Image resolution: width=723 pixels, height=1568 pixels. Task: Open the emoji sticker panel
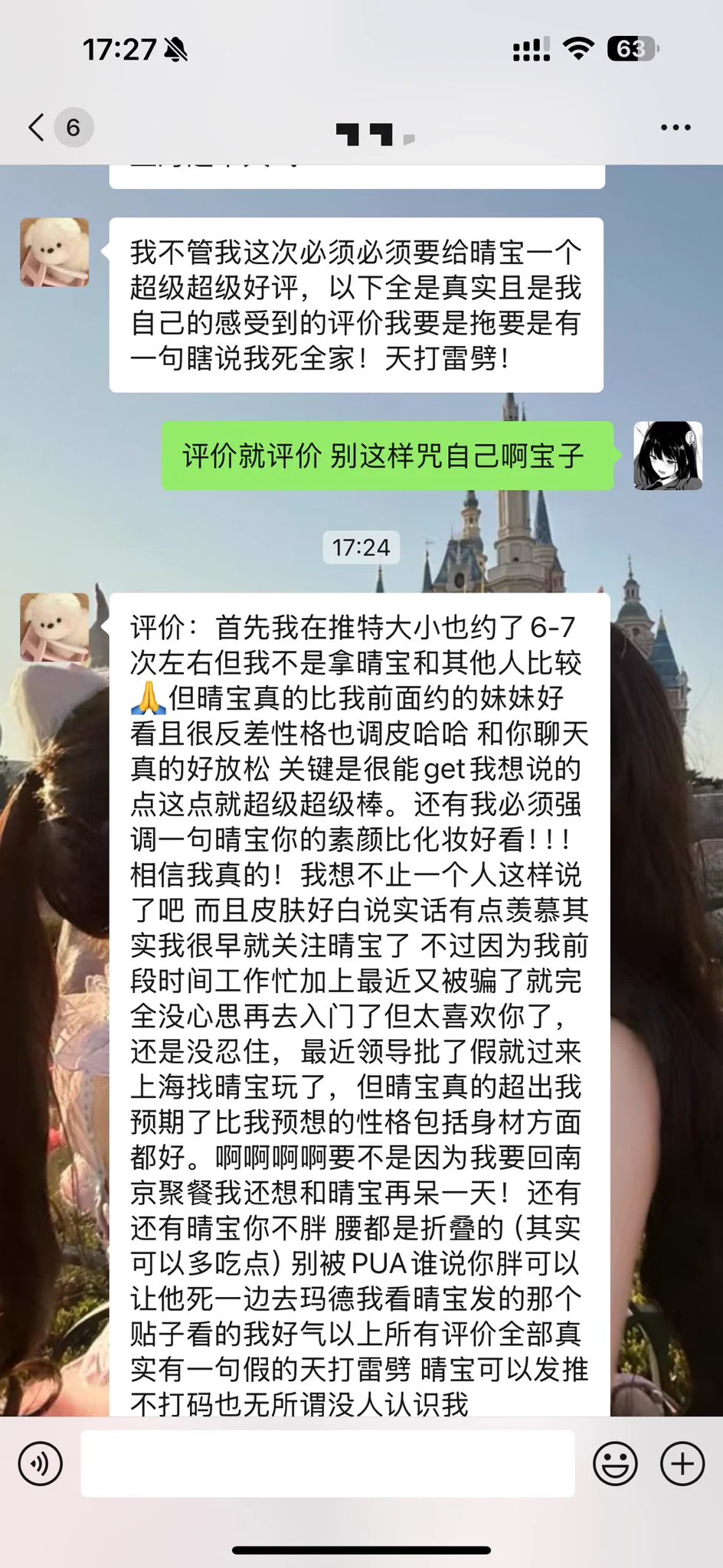[x=615, y=1464]
